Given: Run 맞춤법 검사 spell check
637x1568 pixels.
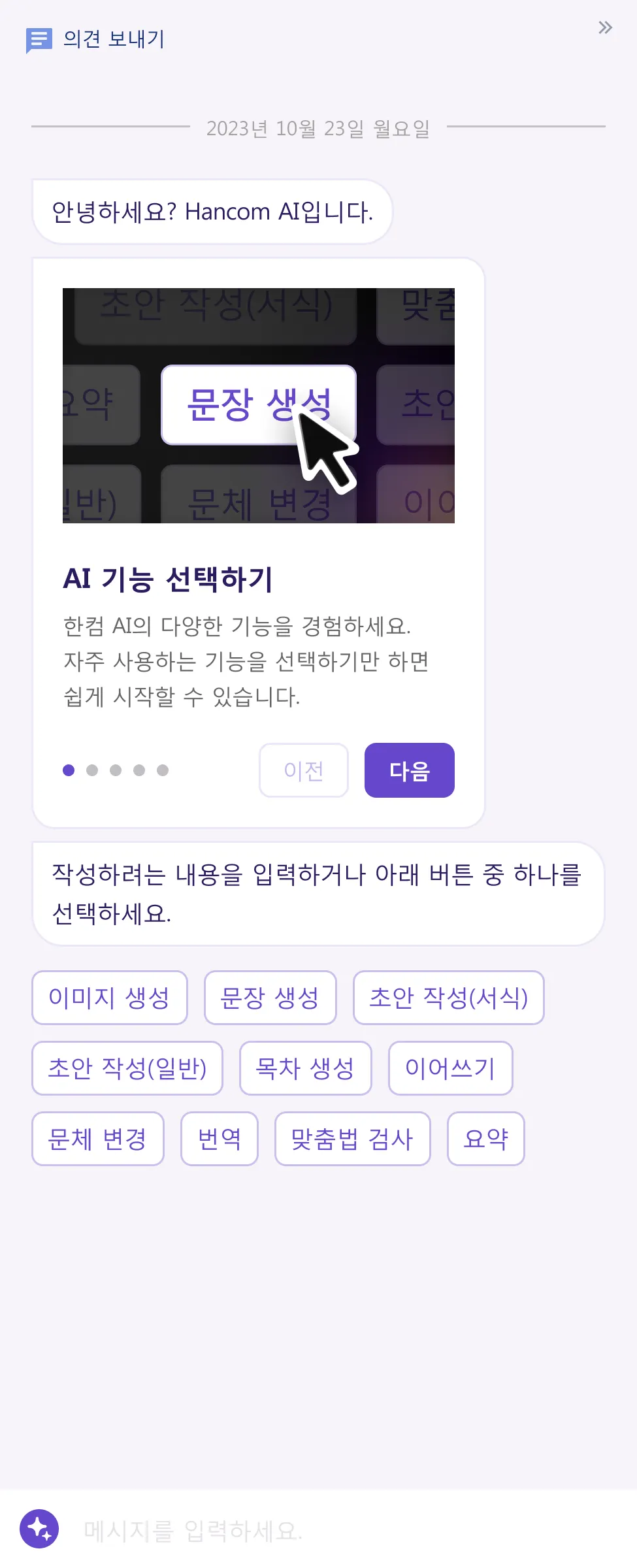Looking at the screenshot, I should click(x=352, y=1139).
